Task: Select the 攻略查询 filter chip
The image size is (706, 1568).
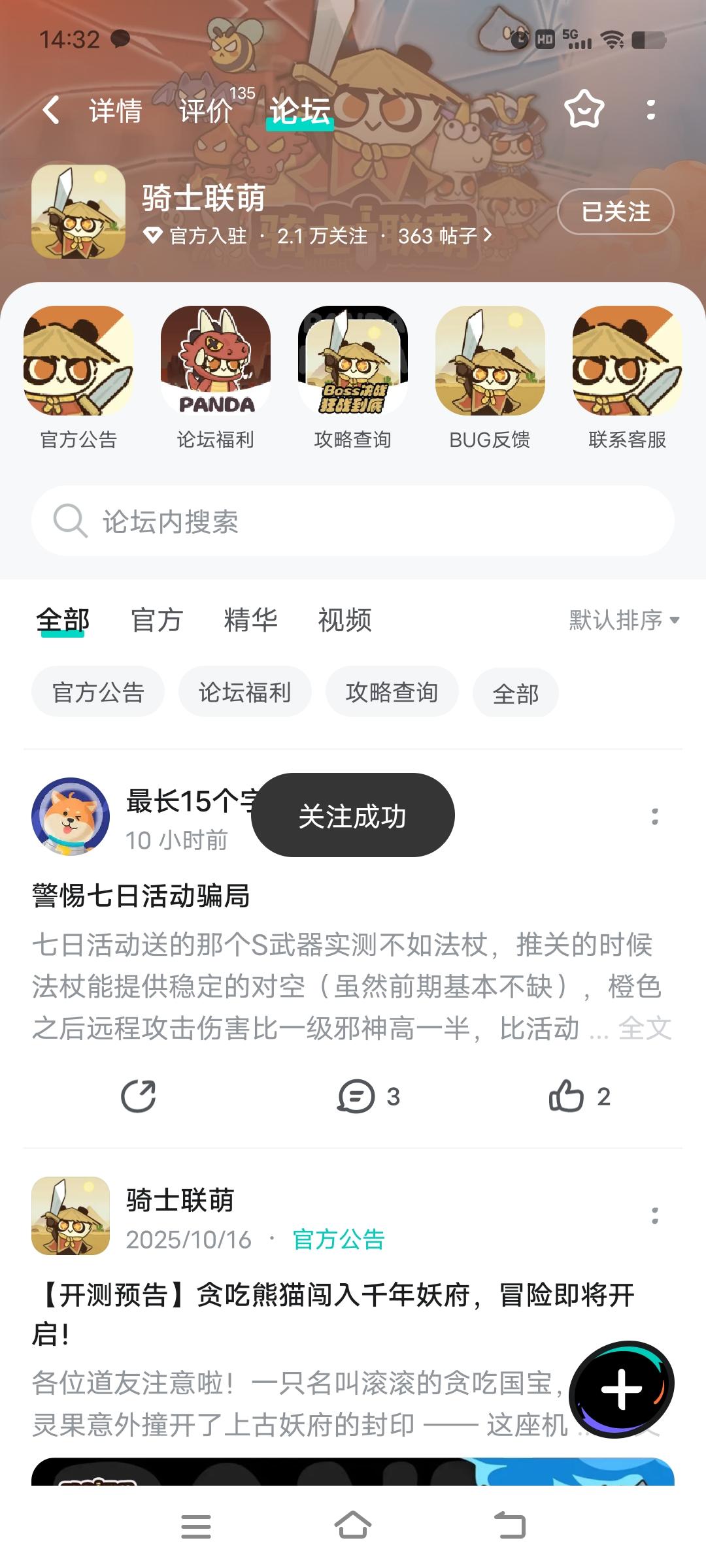Action: [x=392, y=693]
